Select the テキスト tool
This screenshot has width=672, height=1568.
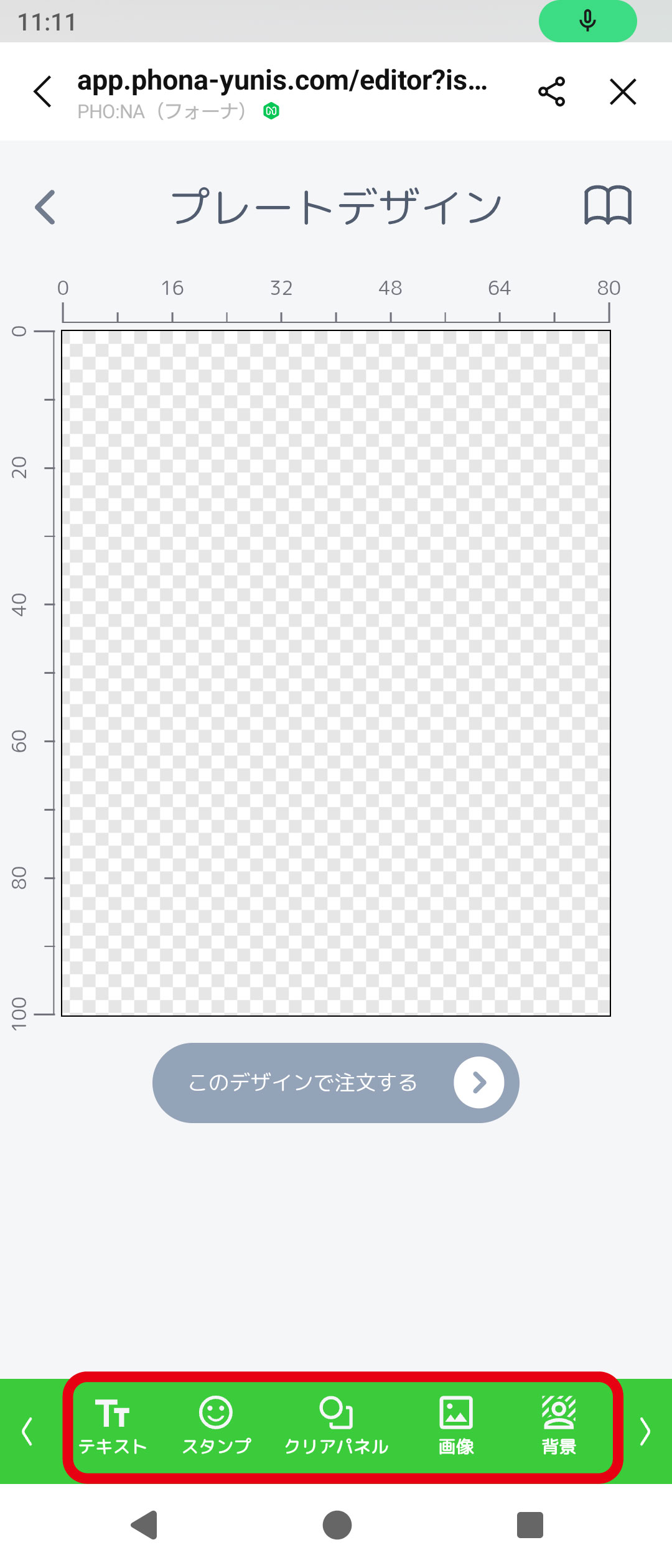tap(113, 1426)
